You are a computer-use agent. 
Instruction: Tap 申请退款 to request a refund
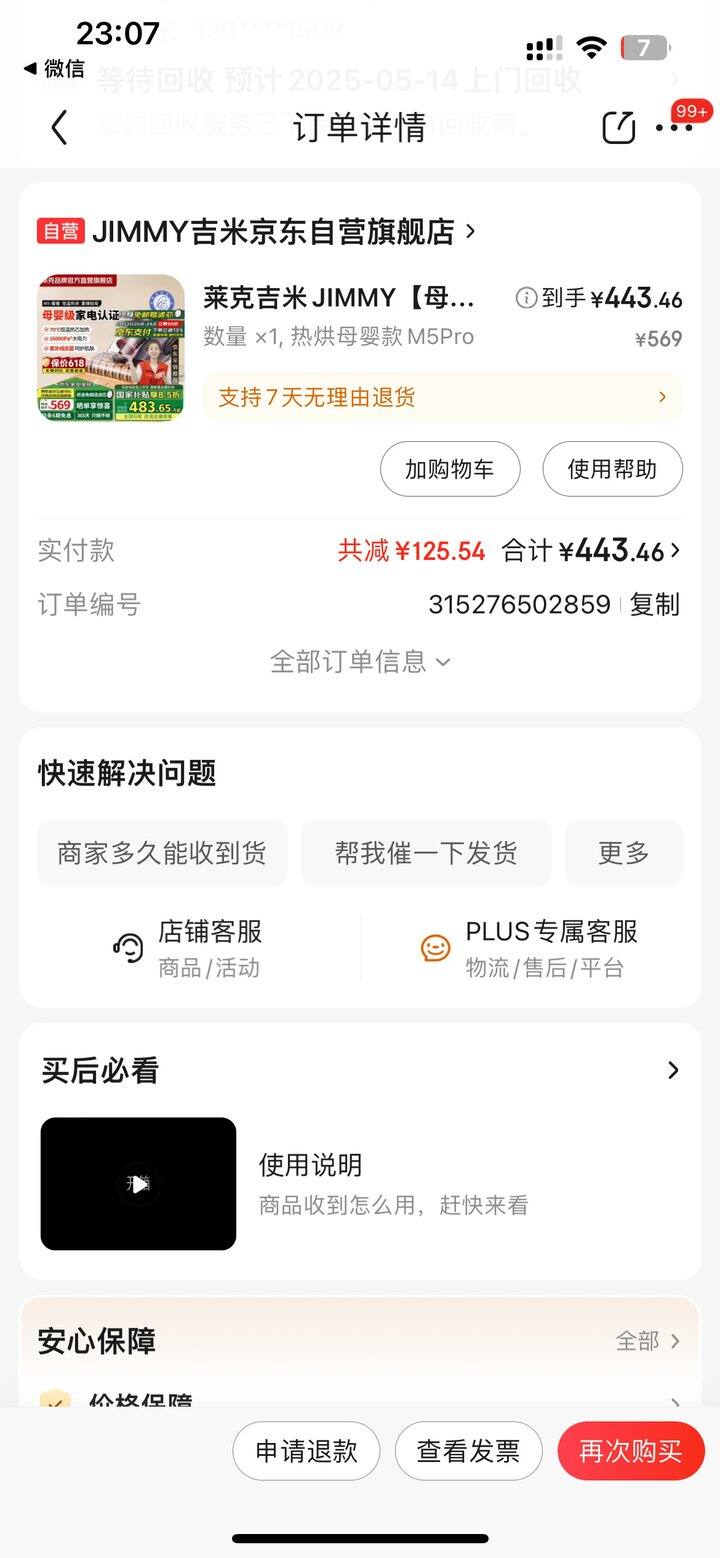coord(307,1451)
